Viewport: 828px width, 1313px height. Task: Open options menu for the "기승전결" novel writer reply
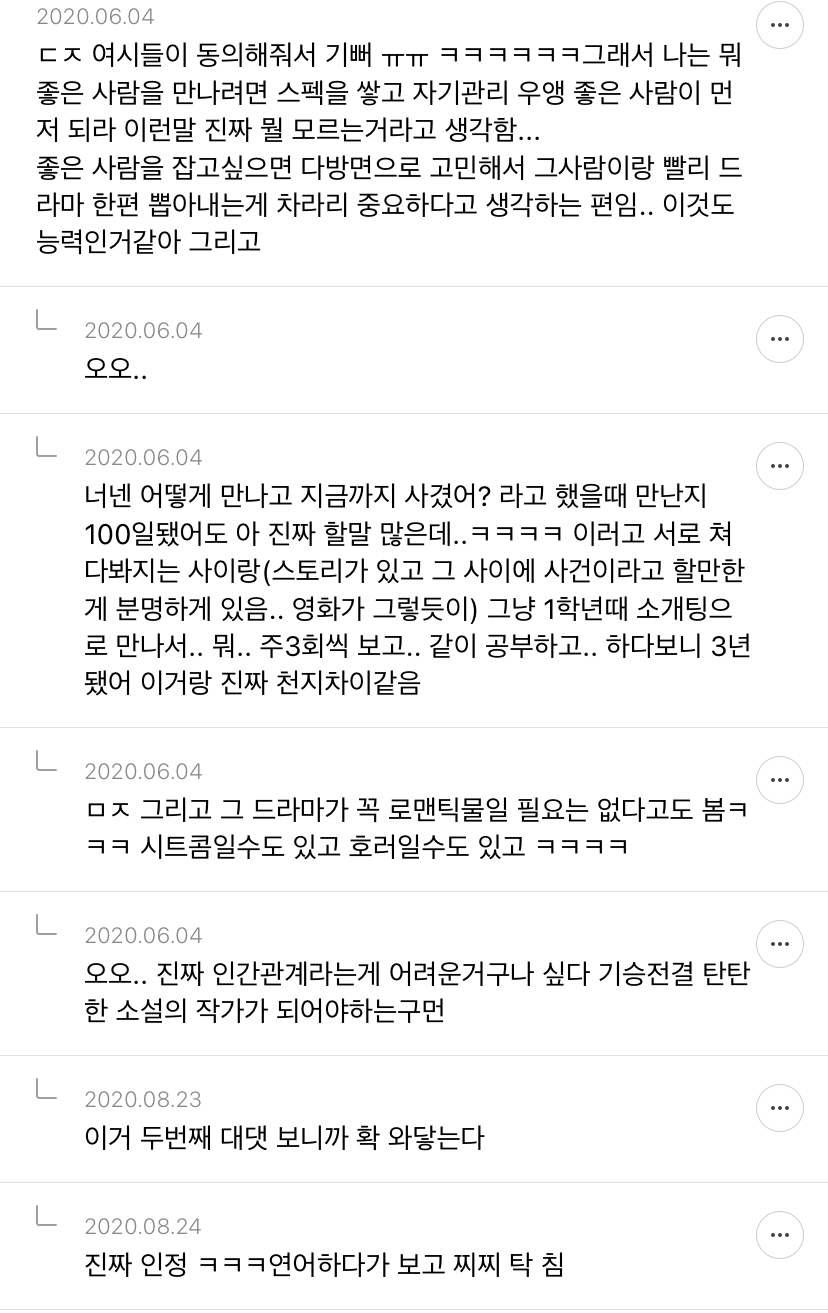780,944
